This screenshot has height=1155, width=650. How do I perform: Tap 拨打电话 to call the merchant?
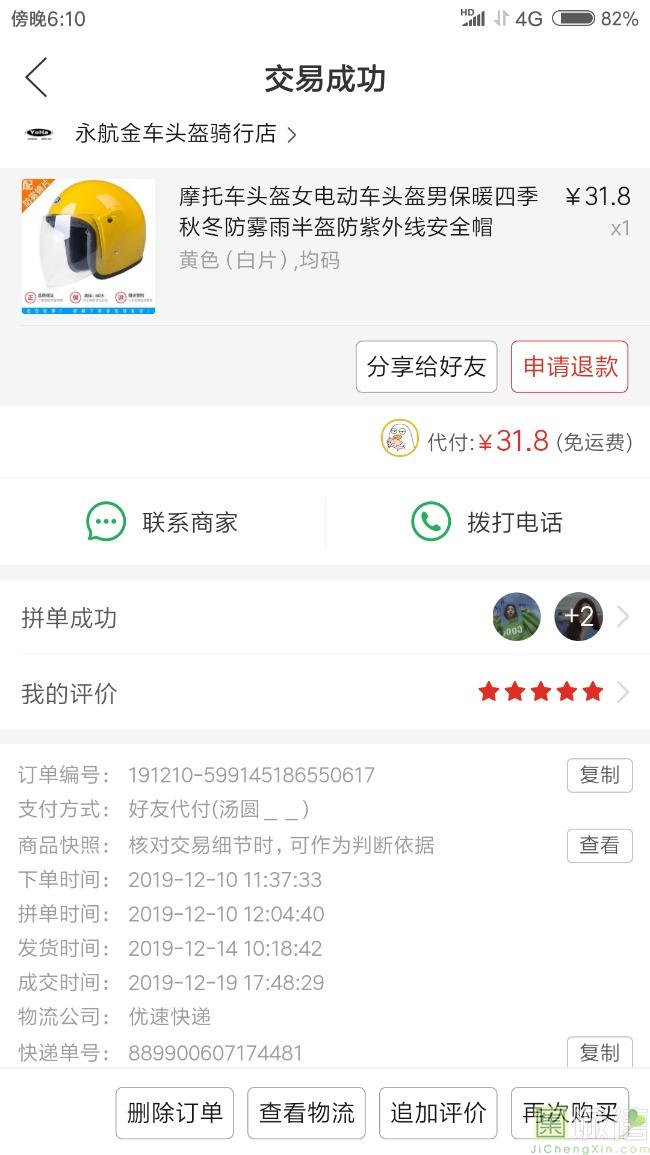pyautogui.click(x=487, y=522)
